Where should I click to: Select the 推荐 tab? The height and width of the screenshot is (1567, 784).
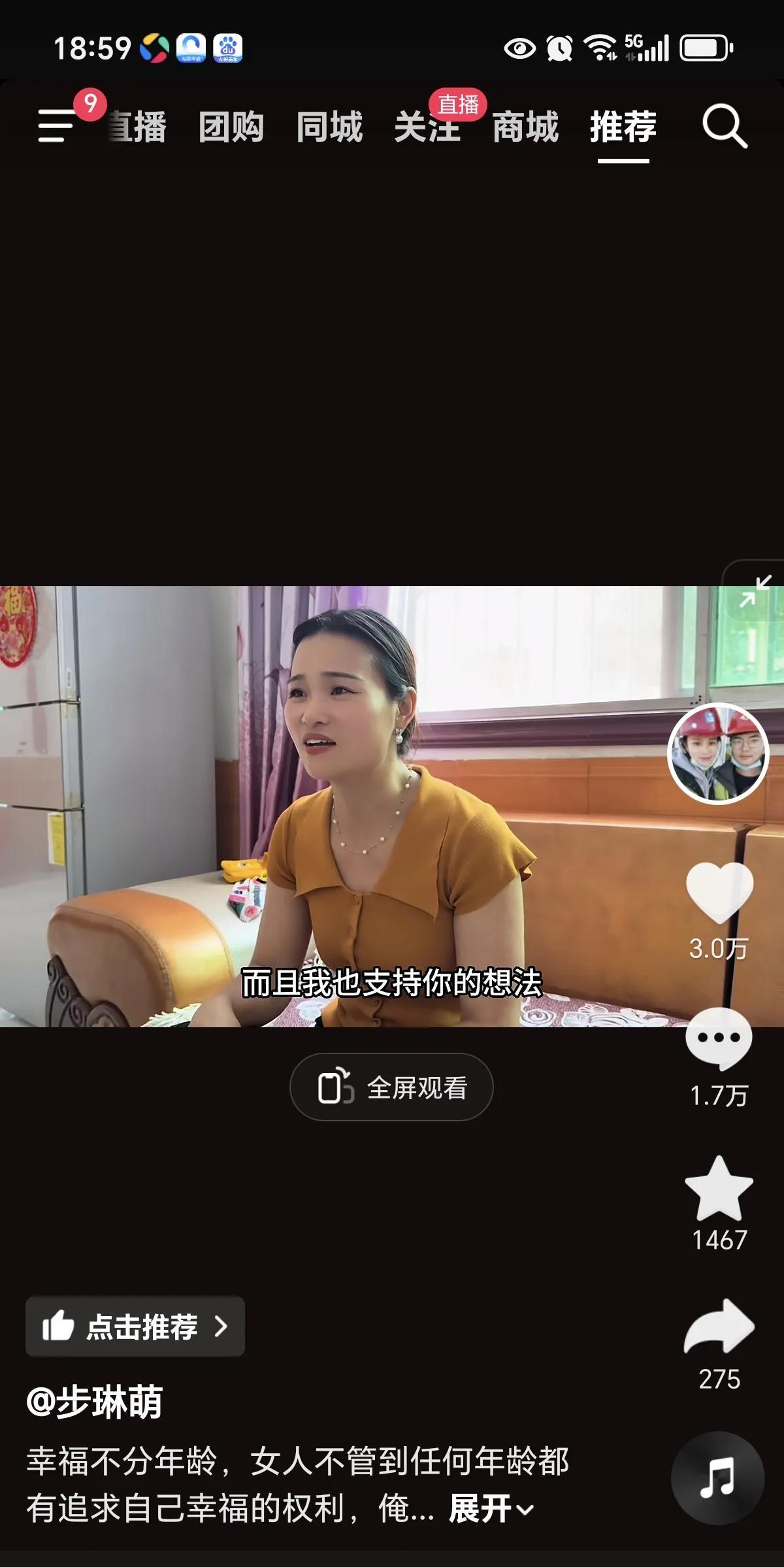click(623, 127)
